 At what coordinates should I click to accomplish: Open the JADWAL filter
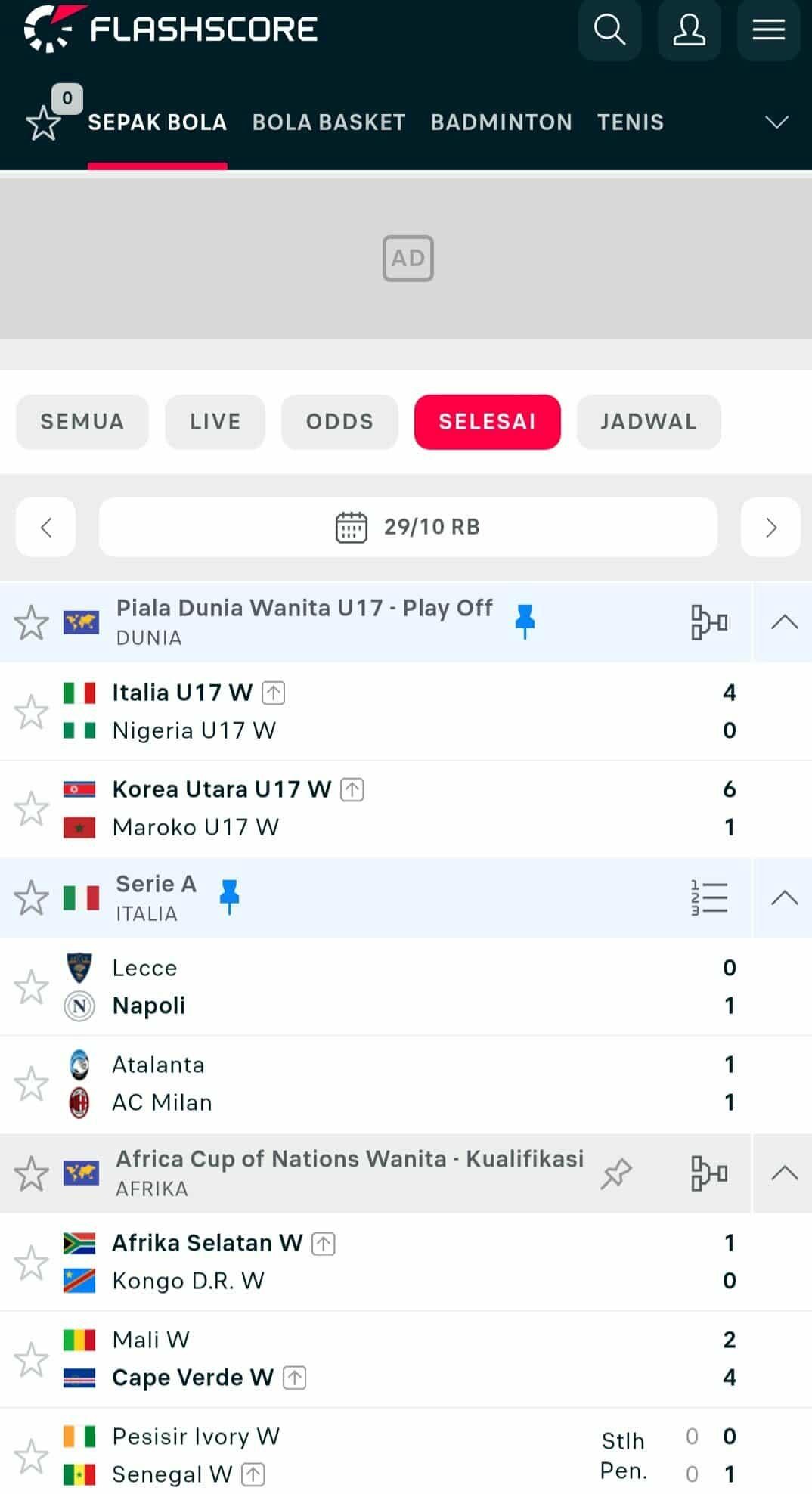649,422
